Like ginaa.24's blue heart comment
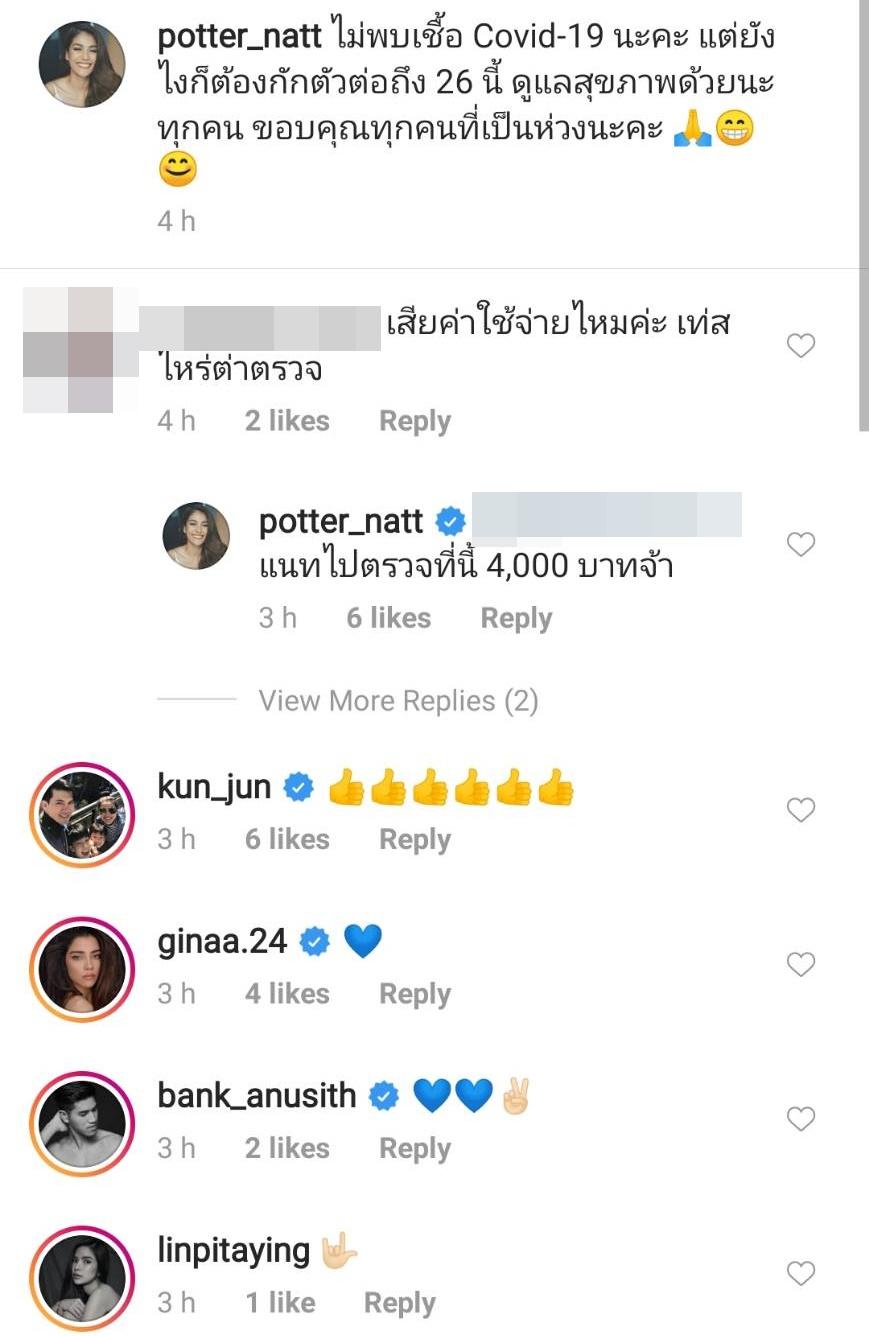 801,964
